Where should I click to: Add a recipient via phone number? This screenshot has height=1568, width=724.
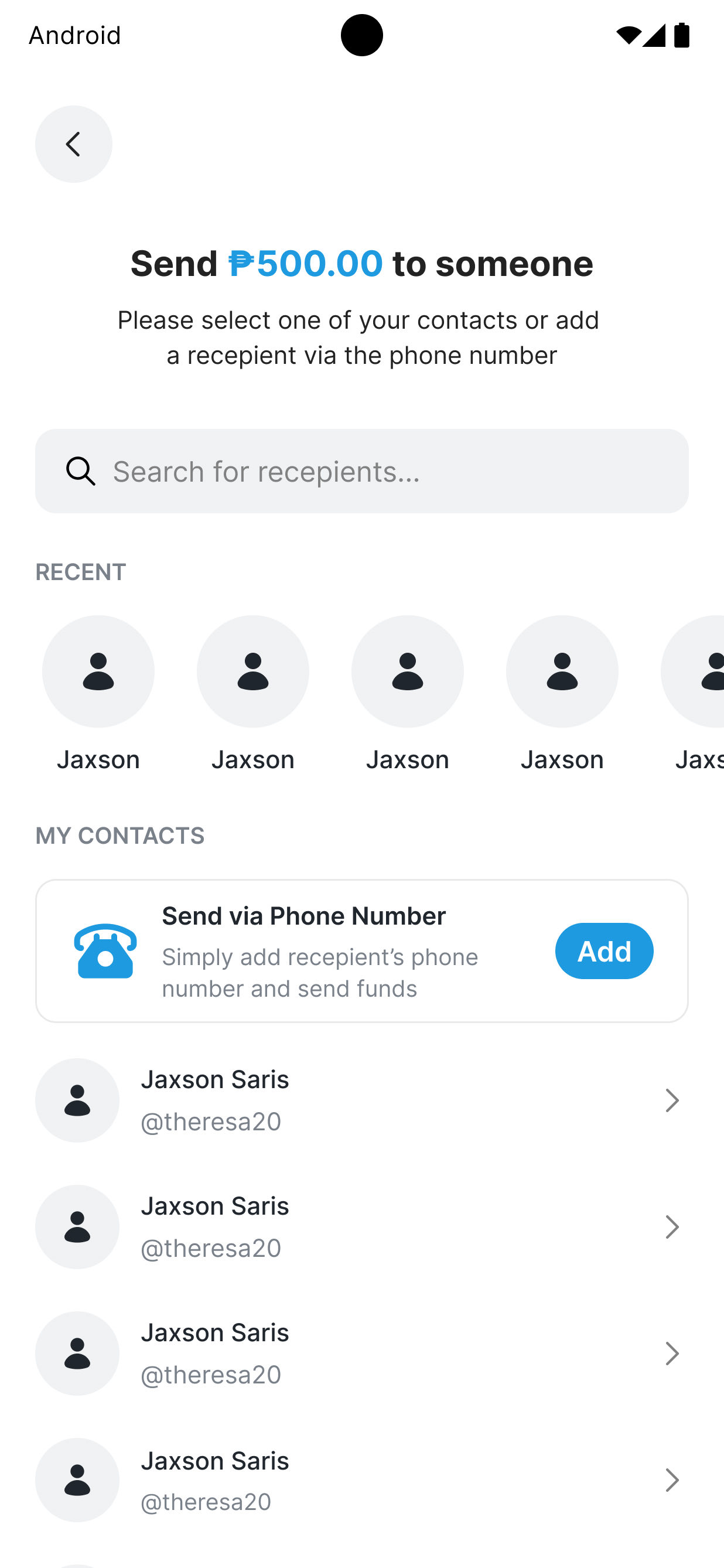[x=603, y=951]
